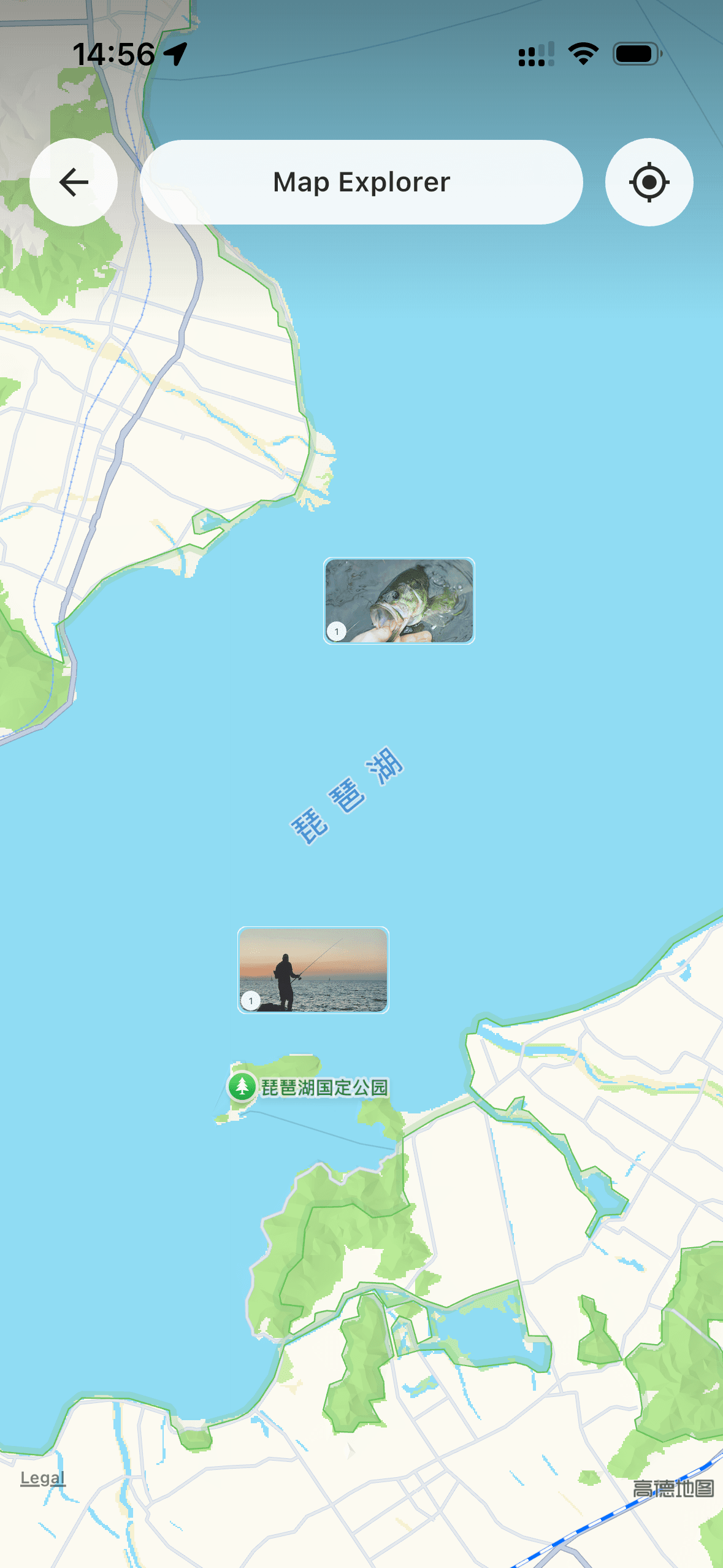Image resolution: width=723 pixels, height=1568 pixels.
Task: Tap the battery indicator in the status bar
Action: pos(635,53)
